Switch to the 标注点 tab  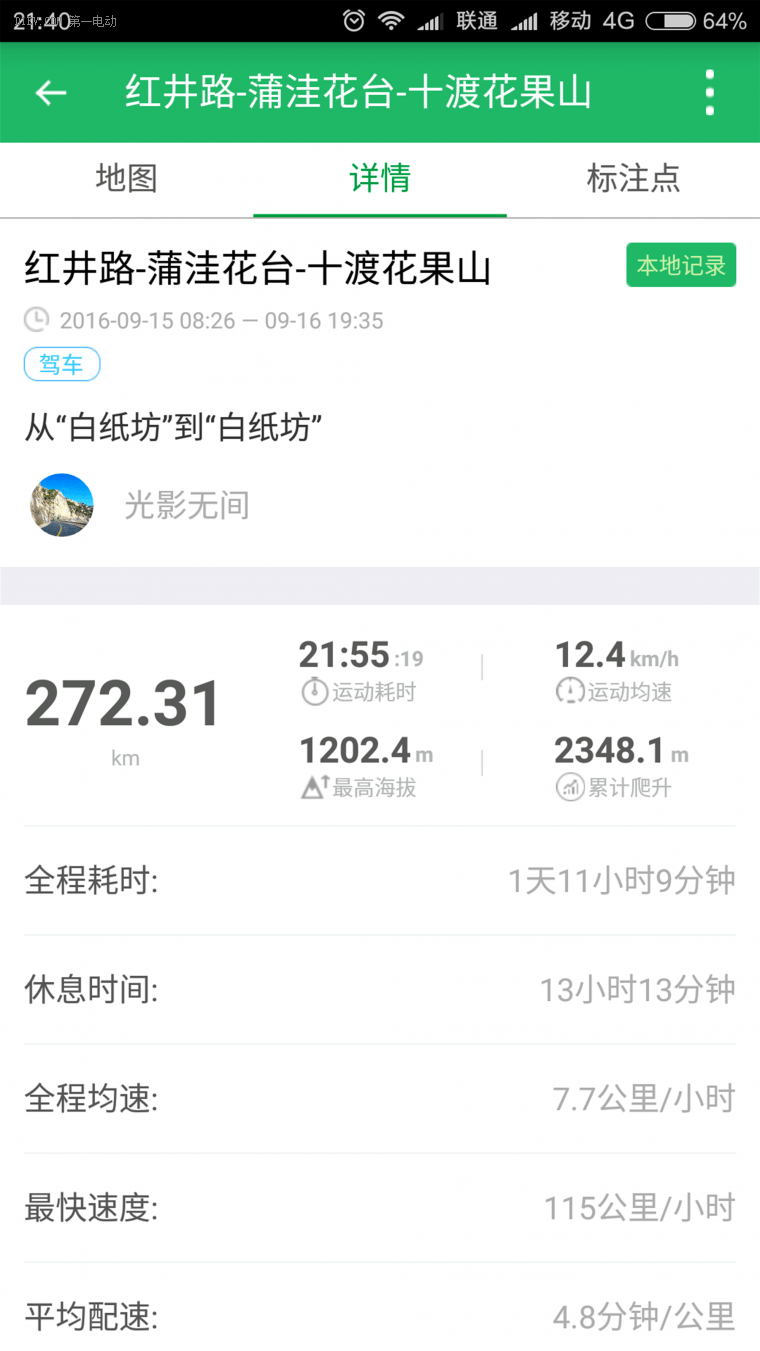click(x=633, y=179)
